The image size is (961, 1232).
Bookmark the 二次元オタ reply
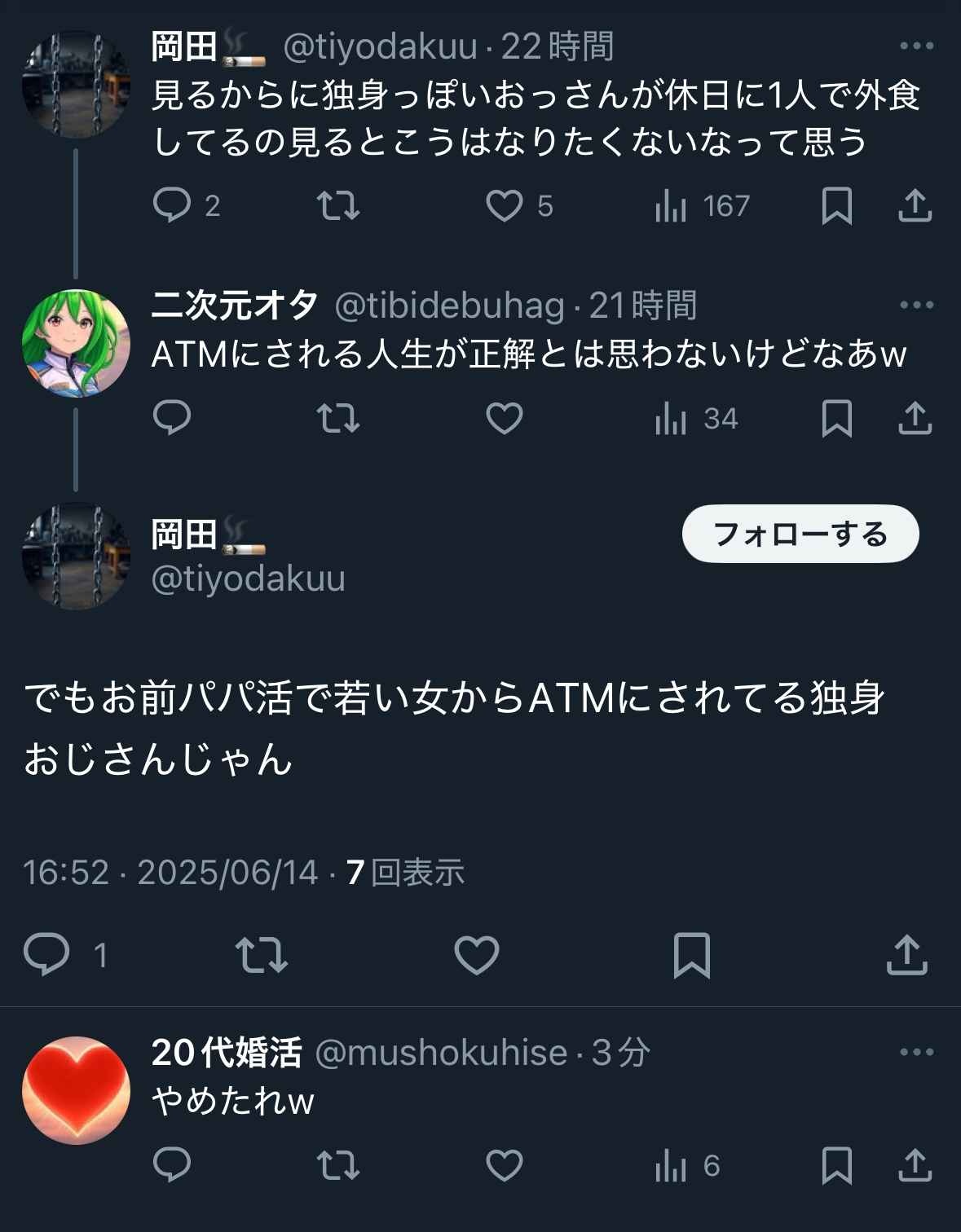click(836, 419)
